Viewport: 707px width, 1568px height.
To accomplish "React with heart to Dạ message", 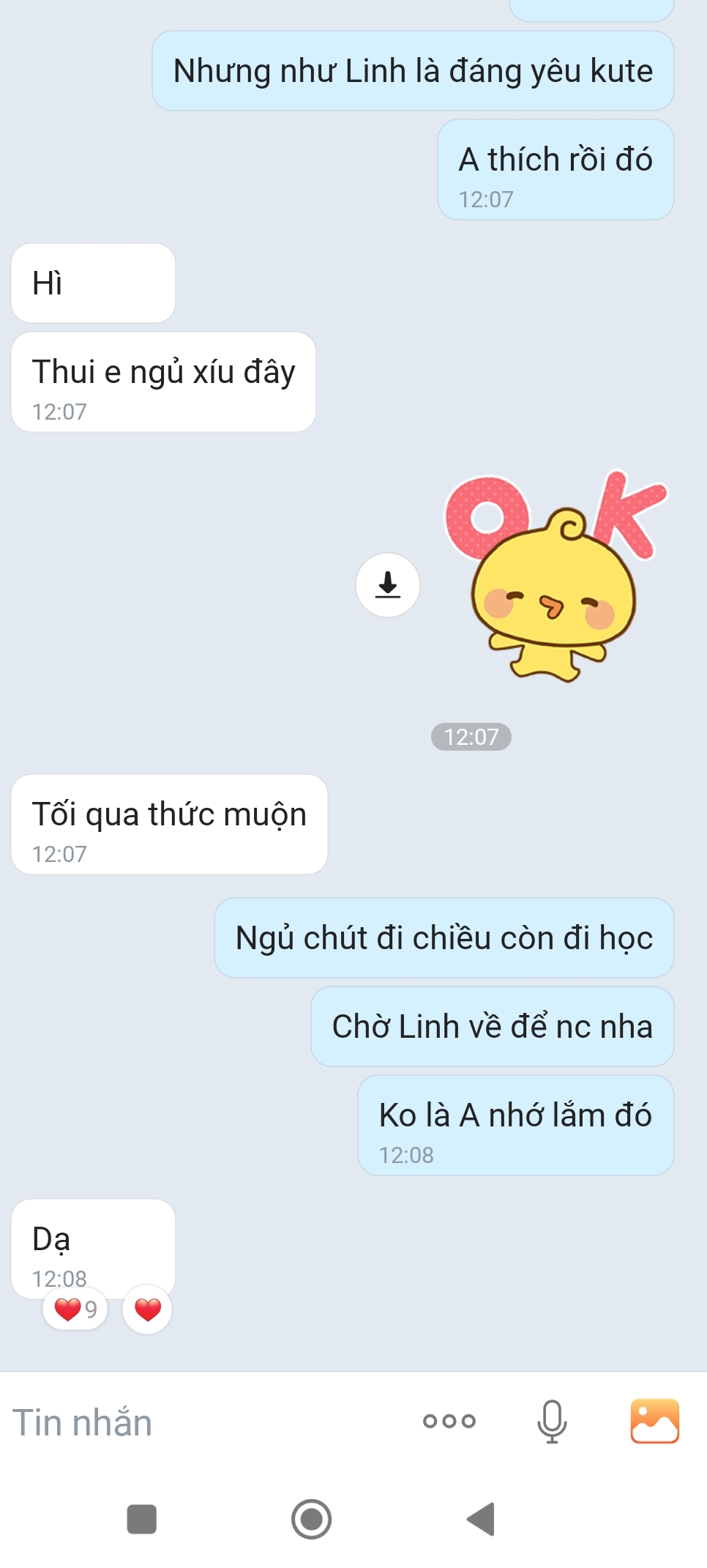I will tap(147, 1309).
